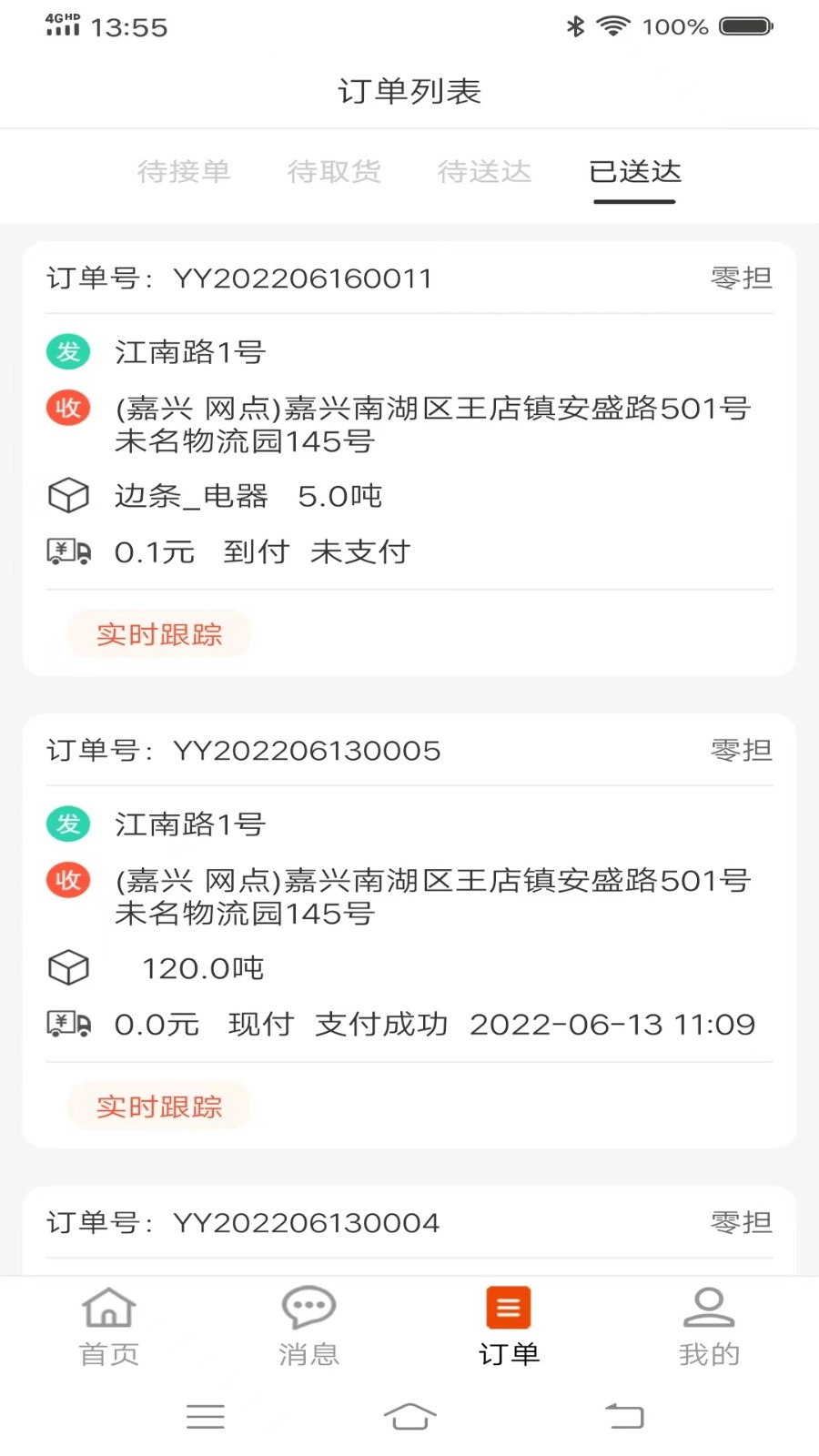The width and height of the screenshot is (819, 1456).
Task: Click 实时跟踪 on order YY202206130005
Action: point(159,1107)
